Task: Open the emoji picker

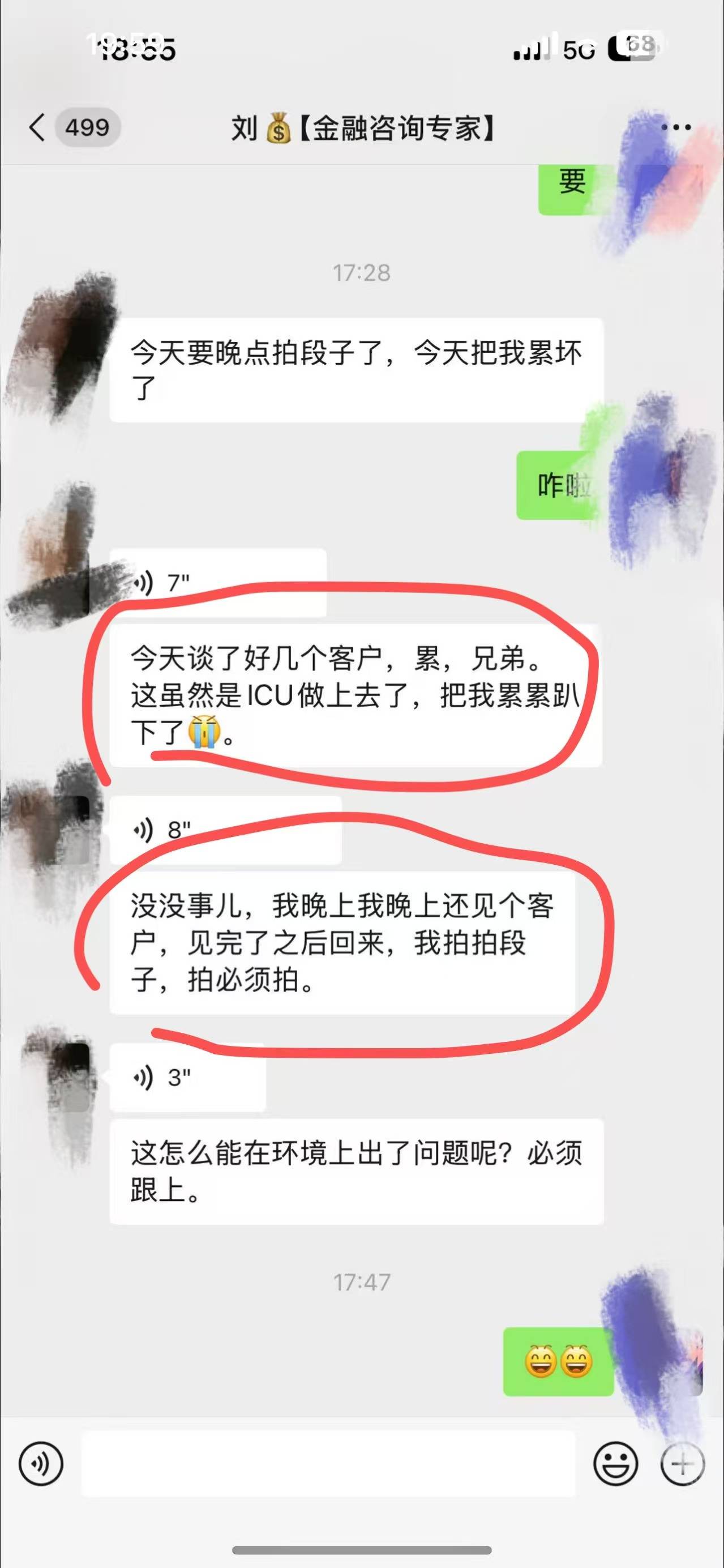Action: (x=615, y=1464)
